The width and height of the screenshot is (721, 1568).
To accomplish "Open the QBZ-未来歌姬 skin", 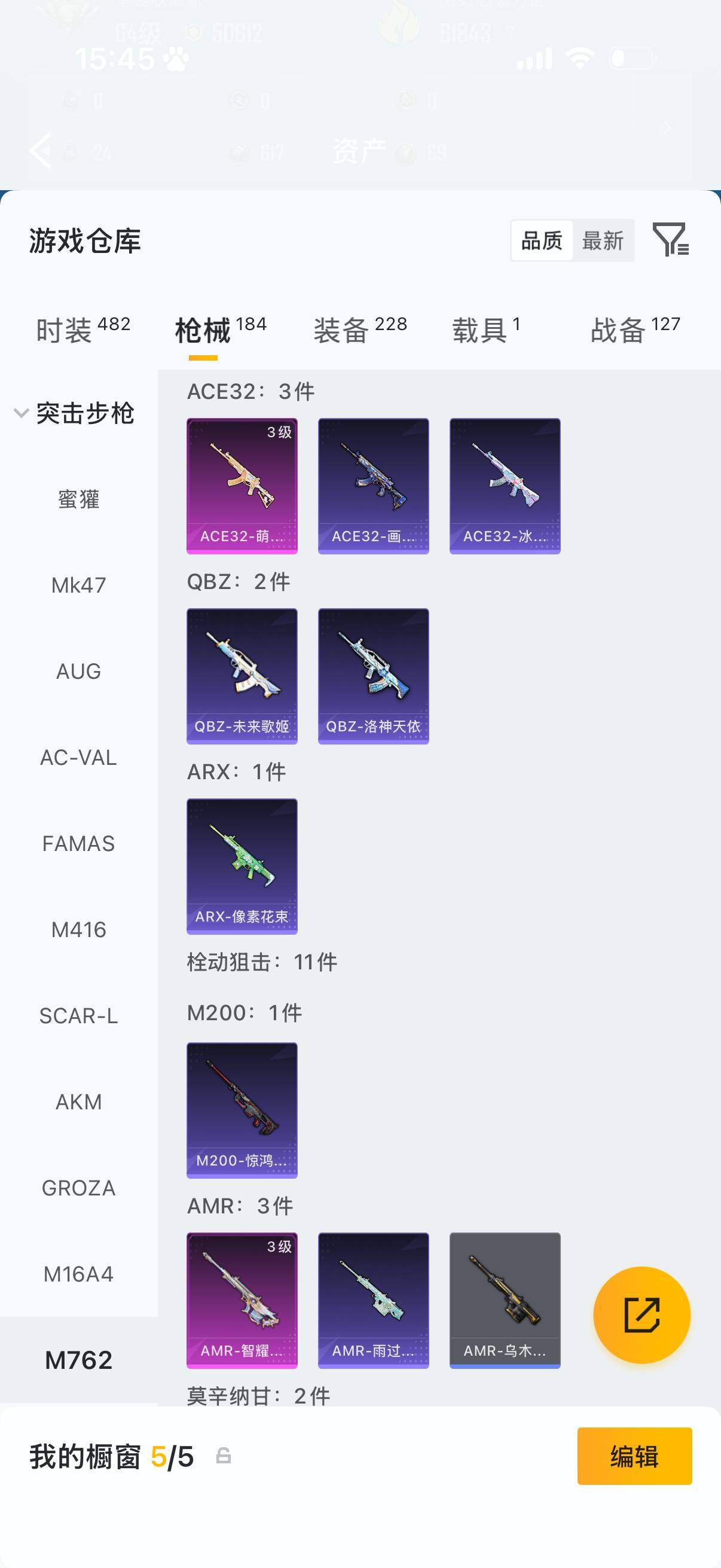I will coord(242,676).
